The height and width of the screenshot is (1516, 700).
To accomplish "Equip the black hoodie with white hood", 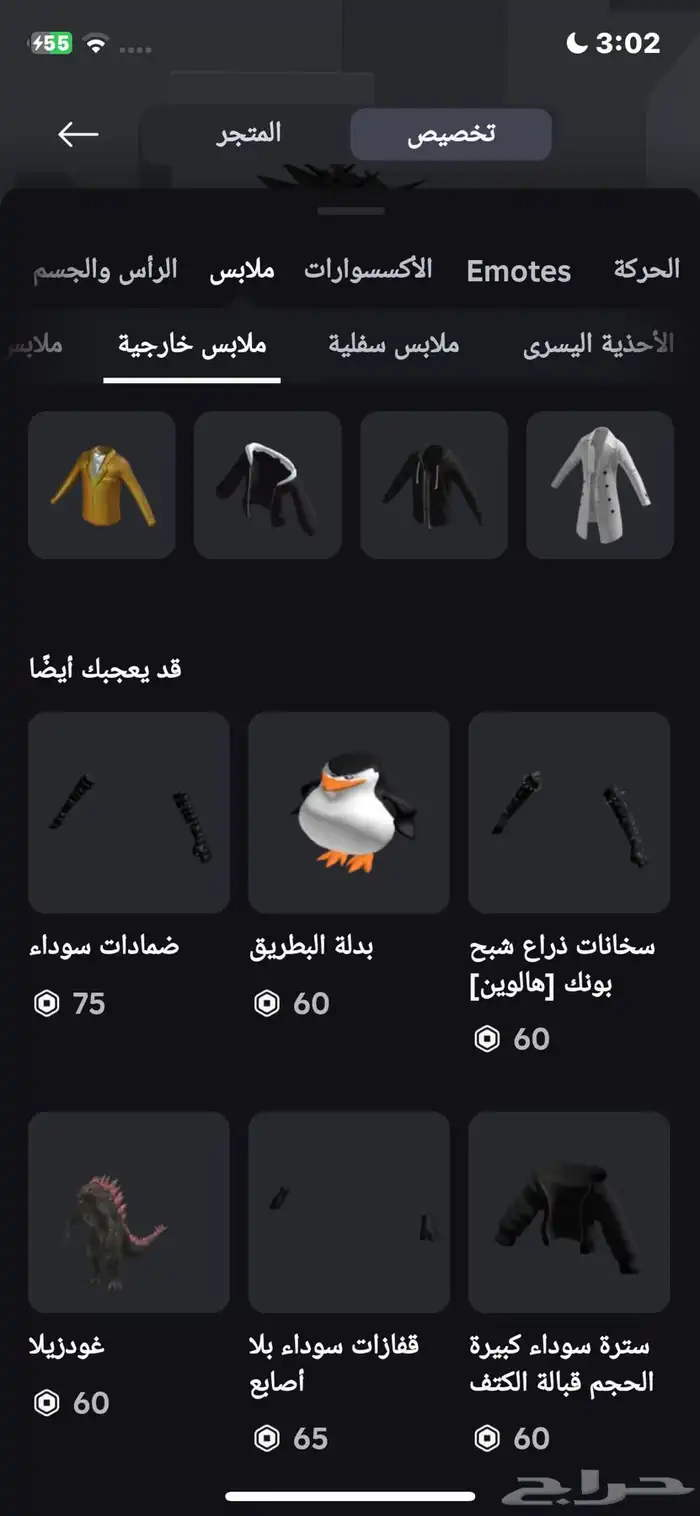I will pyautogui.click(x=268, y=485).
